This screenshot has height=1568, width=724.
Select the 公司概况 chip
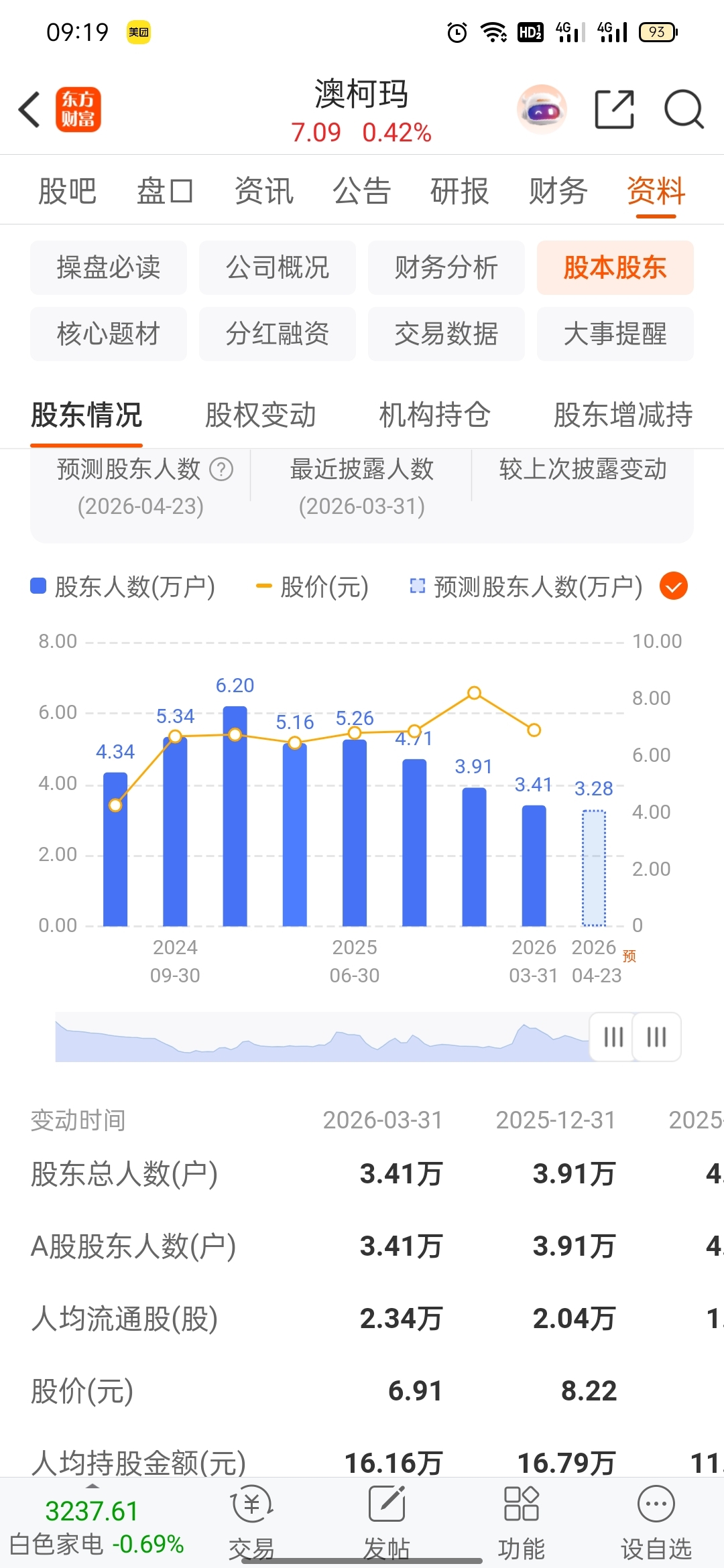click(x=278, y=267)
